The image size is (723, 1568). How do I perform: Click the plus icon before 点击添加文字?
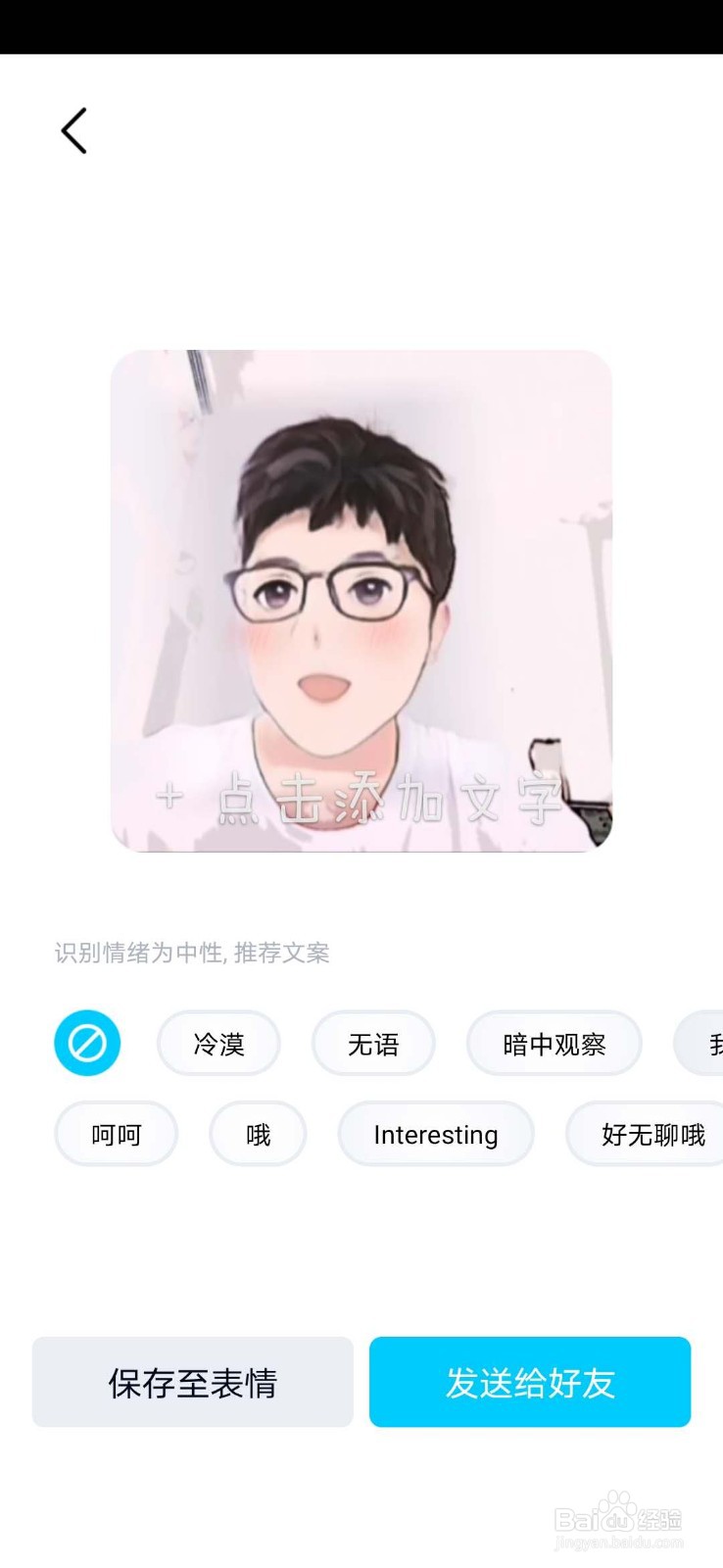click(169, 796)
